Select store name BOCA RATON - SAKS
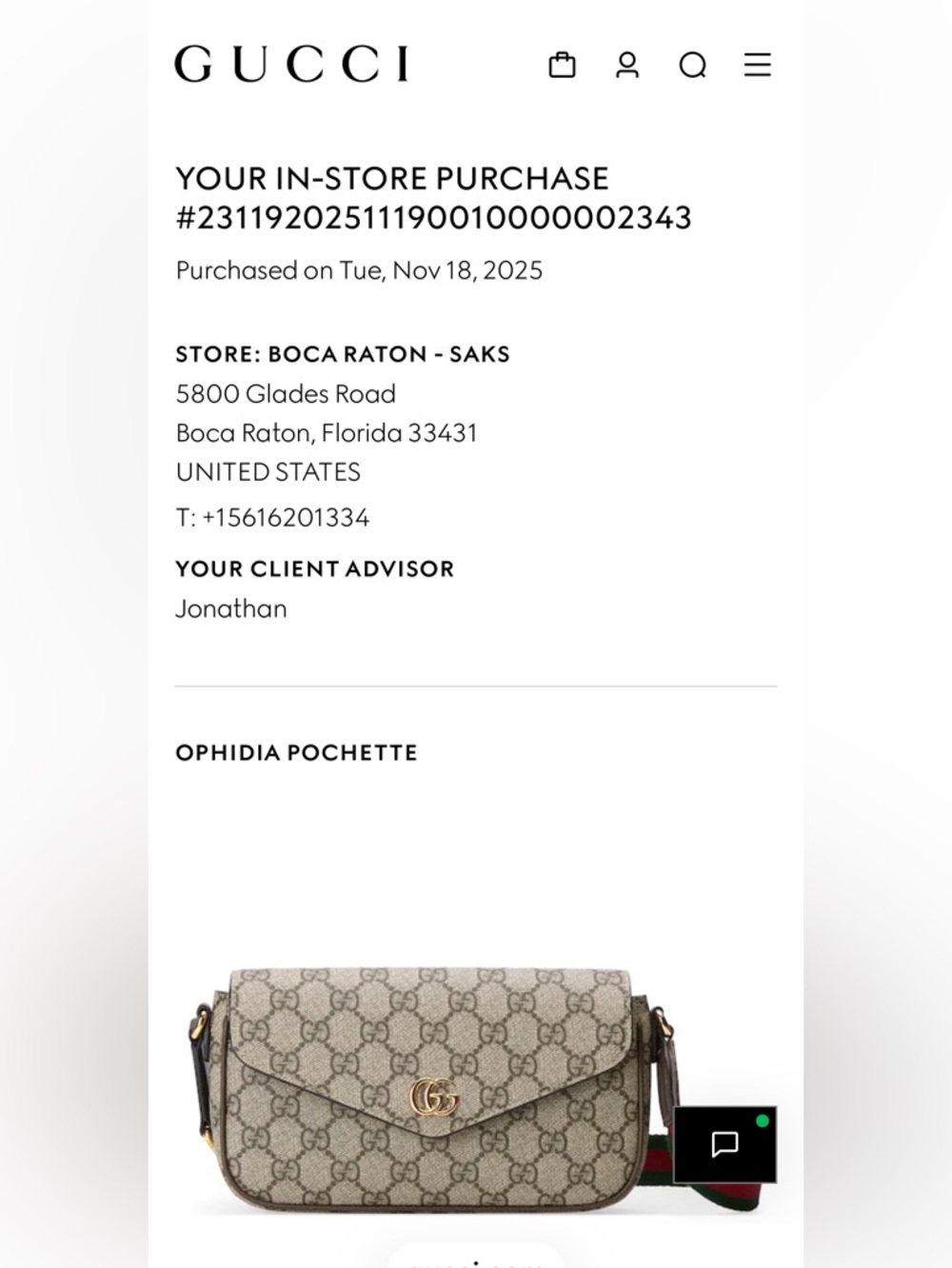 click(343, 353)
